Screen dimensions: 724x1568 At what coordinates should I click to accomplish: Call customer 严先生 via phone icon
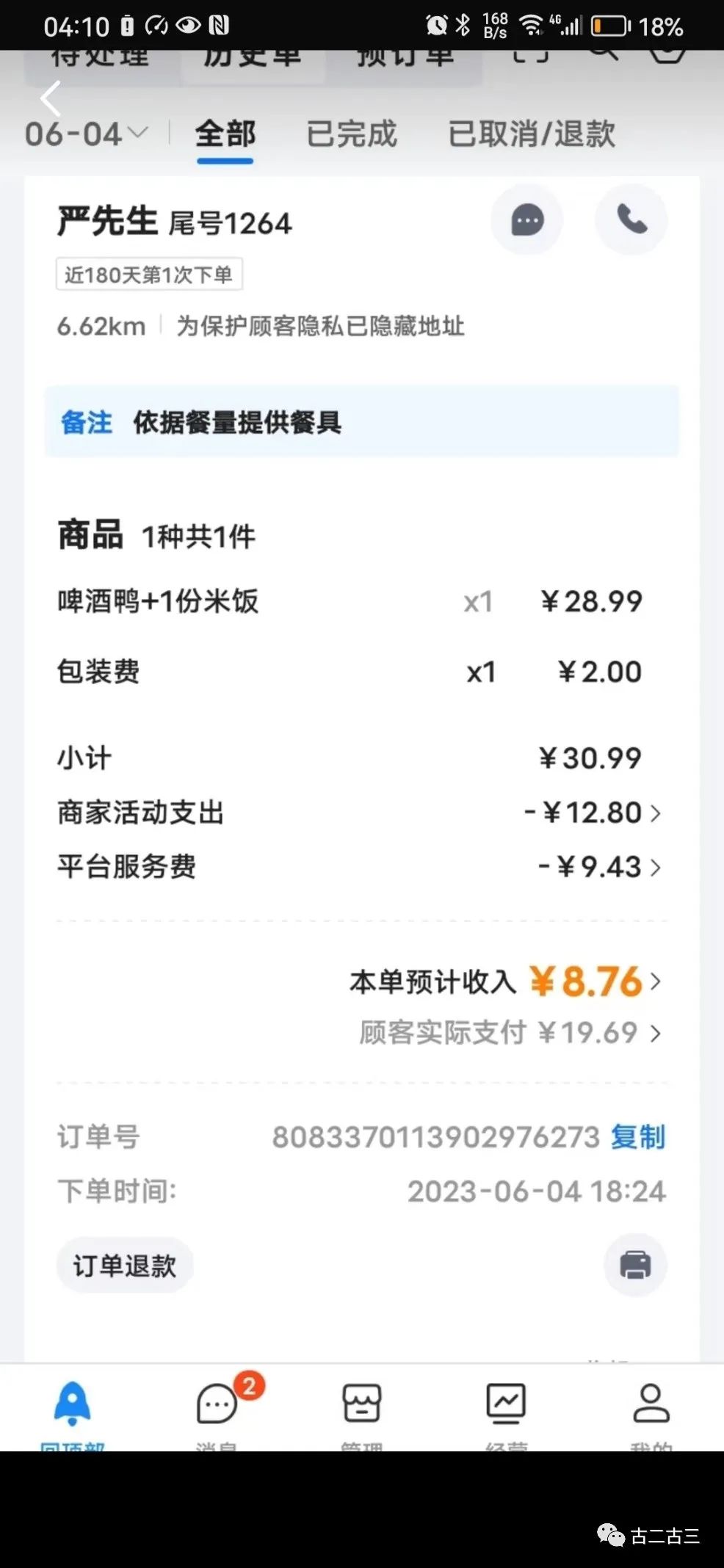pyautogui.click(x=631, y=219)
